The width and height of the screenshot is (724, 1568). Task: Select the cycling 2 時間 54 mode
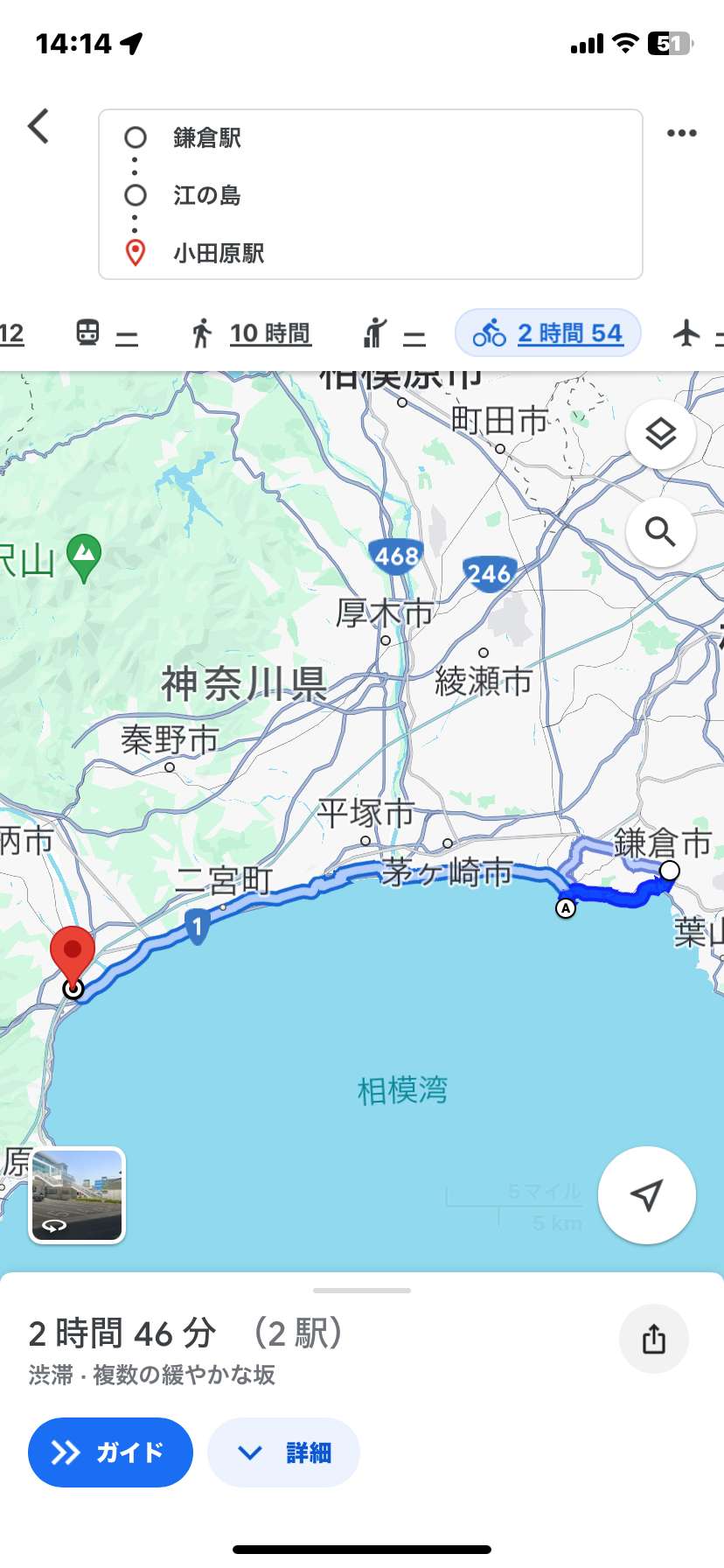click(x=547, y=334)
